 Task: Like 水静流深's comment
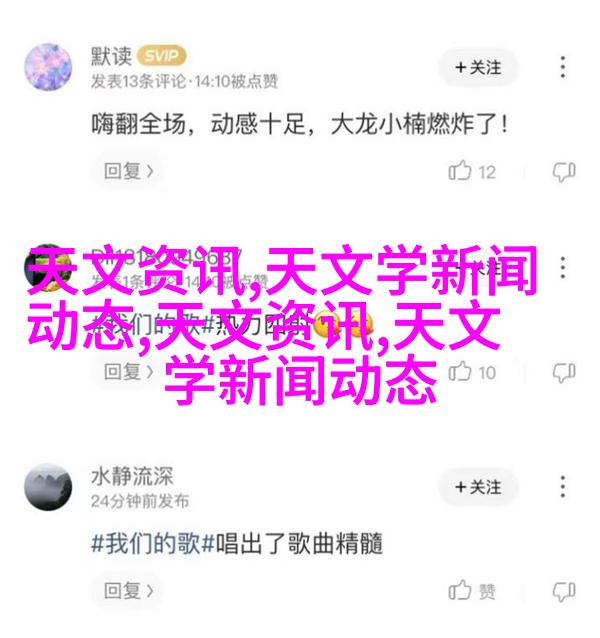pos(472,589)
